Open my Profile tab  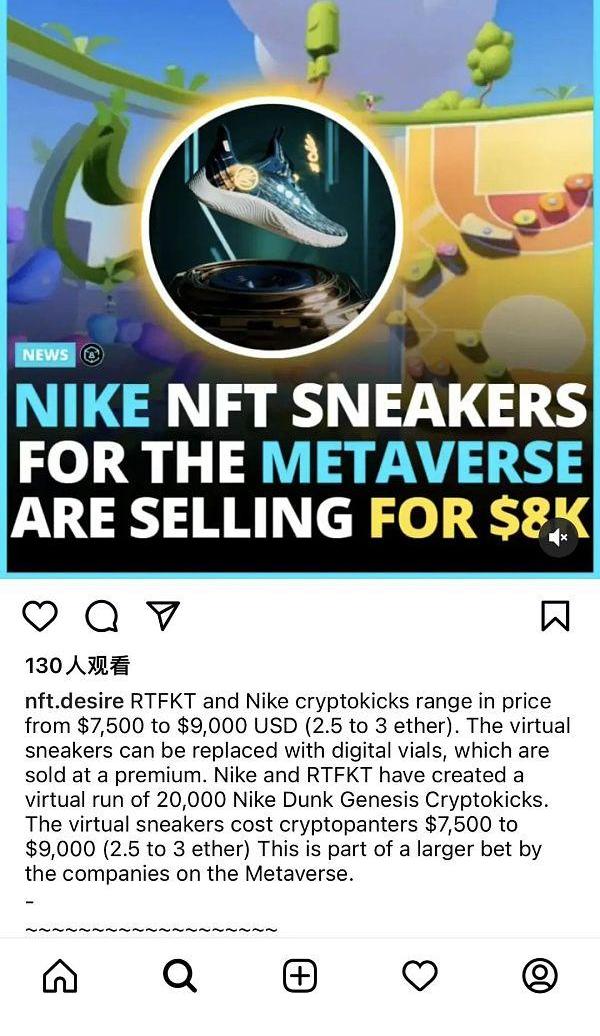point(540,975)
